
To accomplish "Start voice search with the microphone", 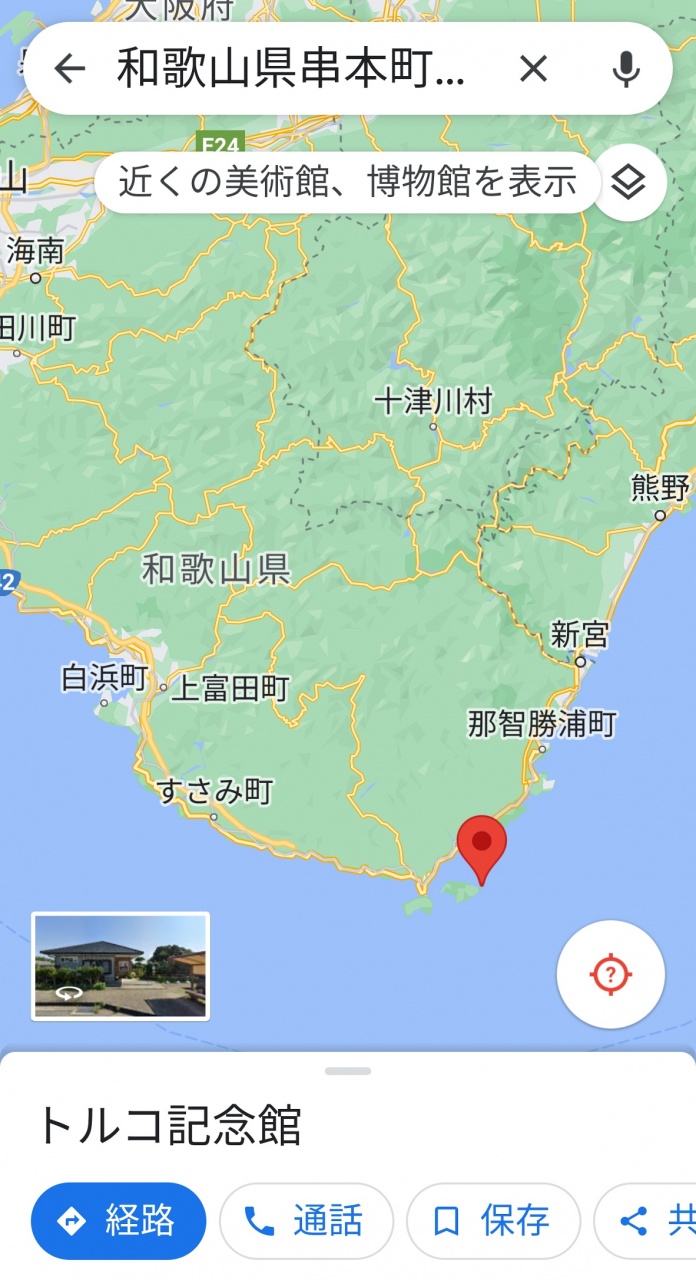I will click(626, 69).
